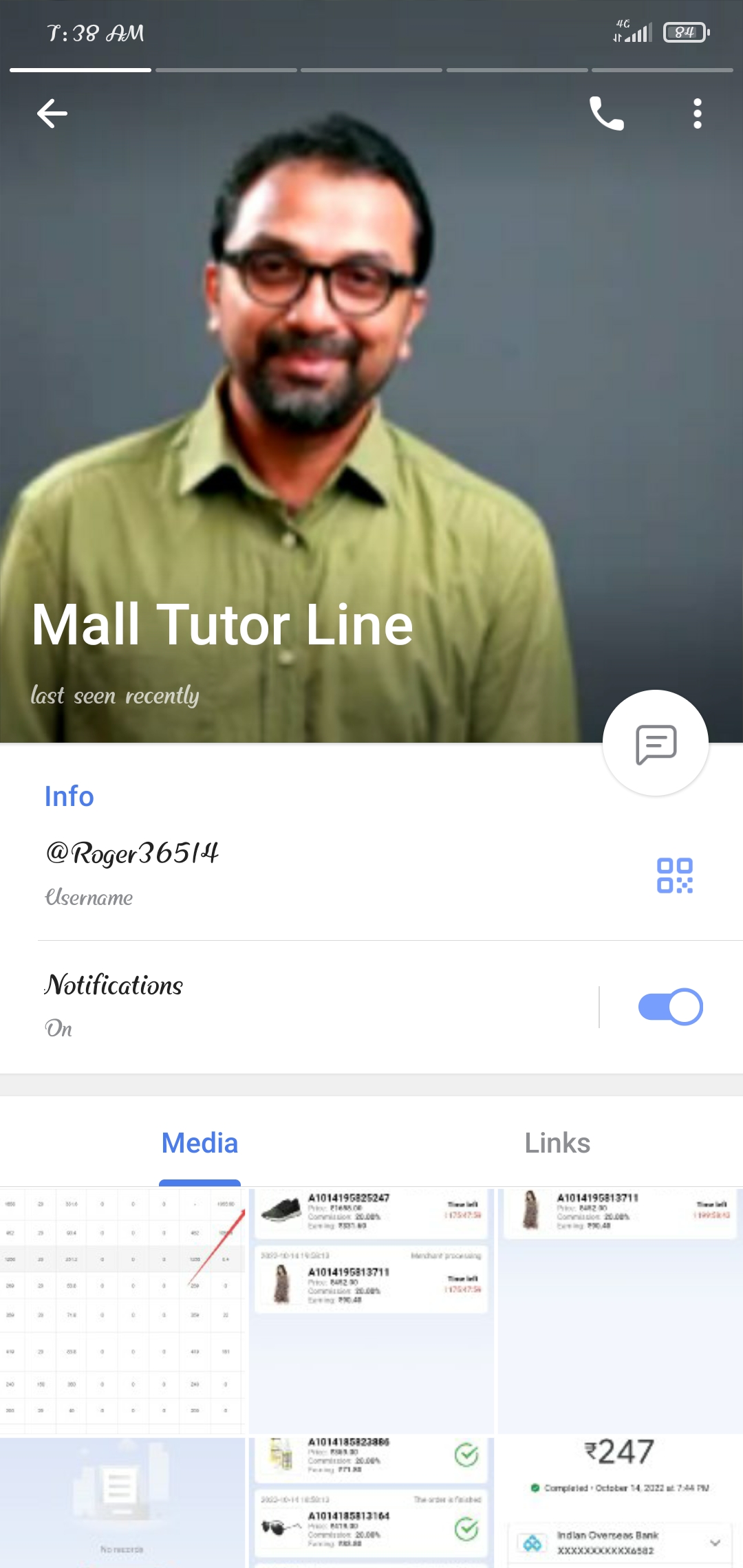Open the spreadsheet table media thumbnail
The width and height of the screenshot is (743, 1568).
[x=122, y=1311]
